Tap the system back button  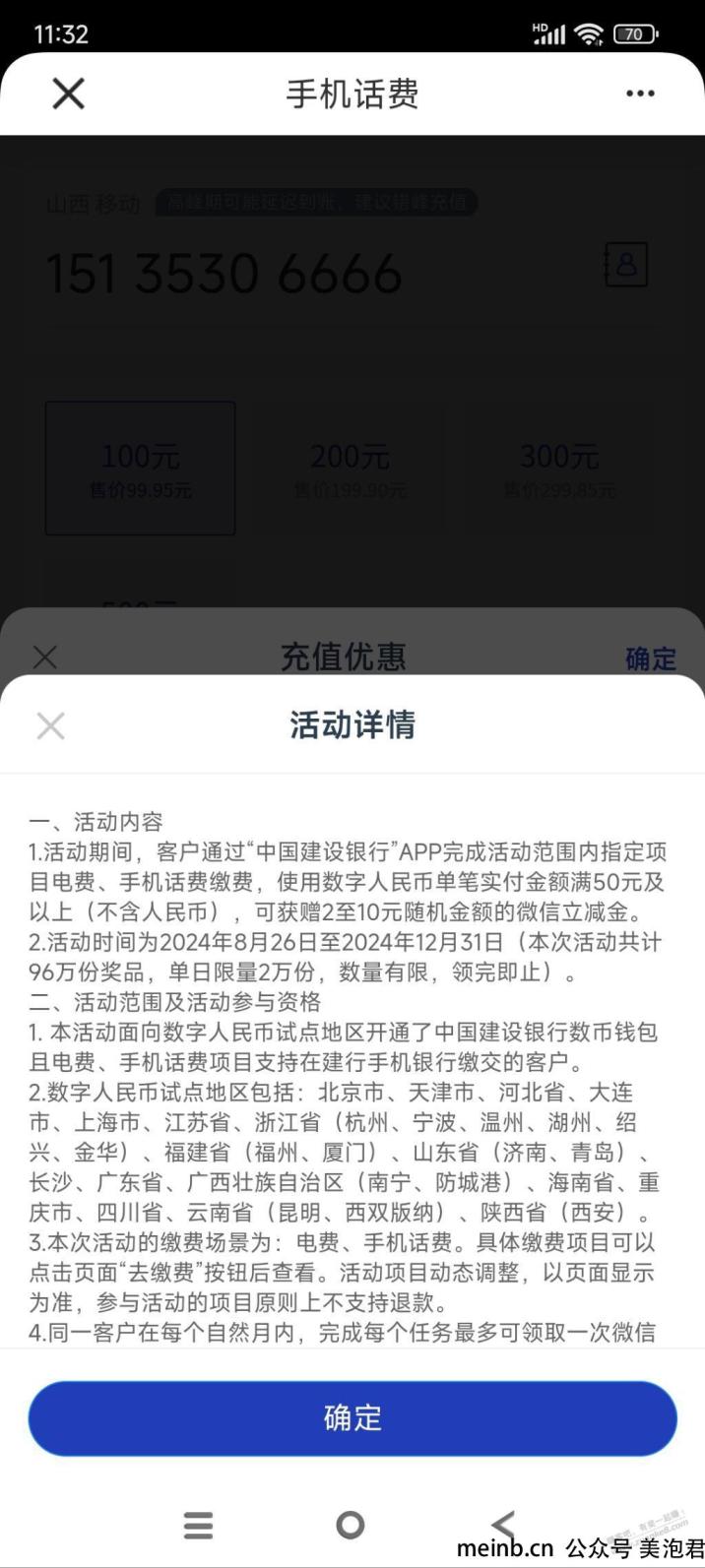[x=503, y=1525]
